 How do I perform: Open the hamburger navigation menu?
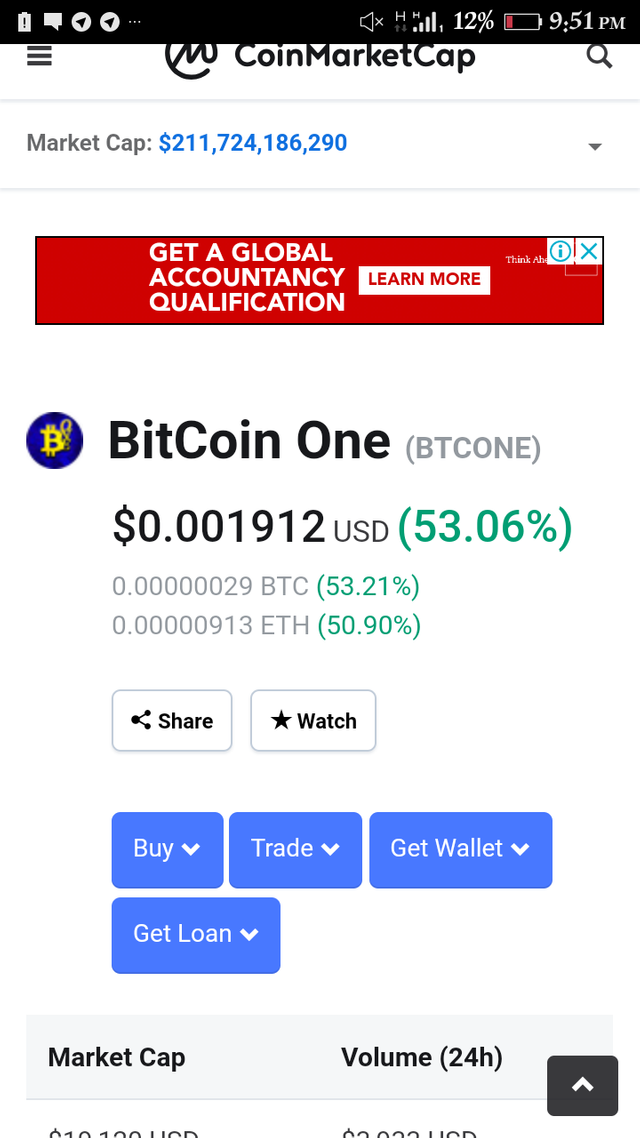tap(39, 57)
